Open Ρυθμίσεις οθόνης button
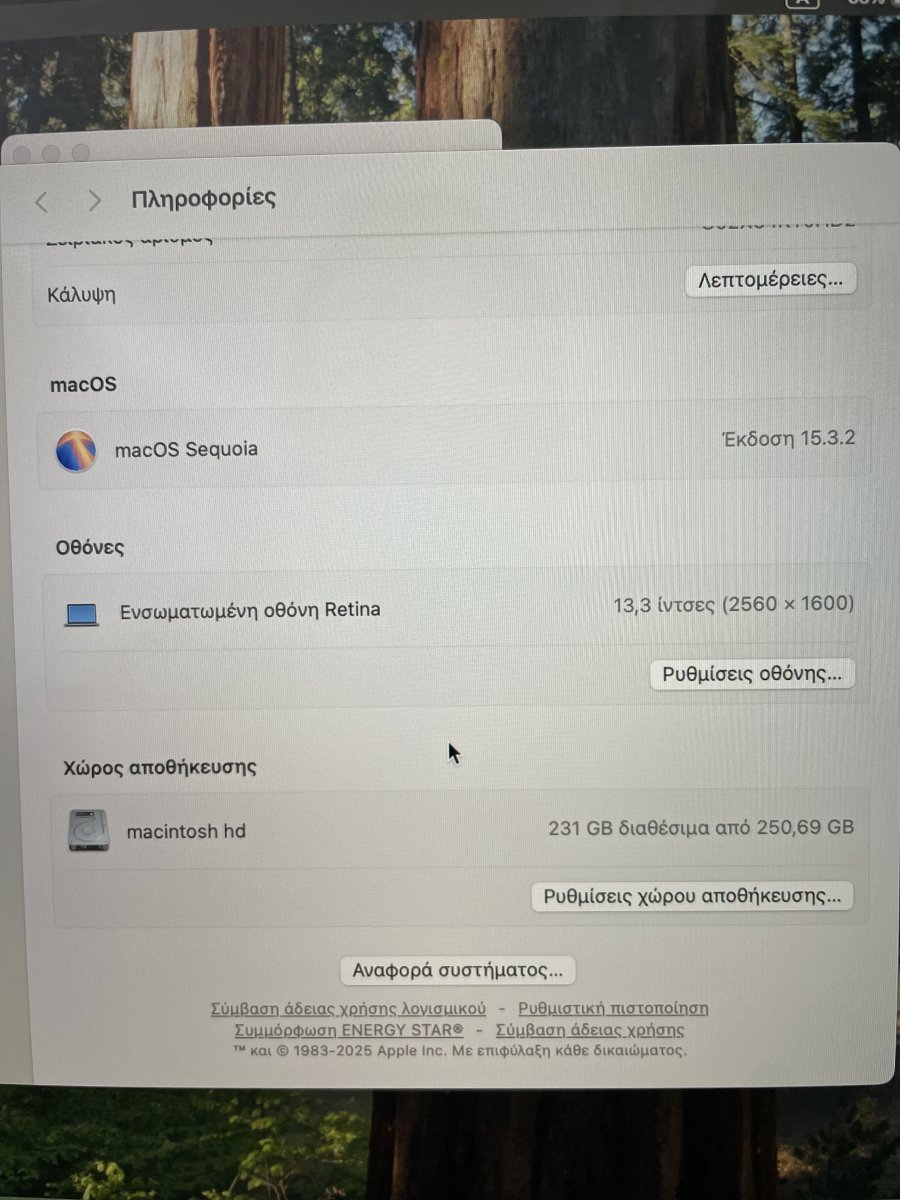Viewport: 900px width, 1200px height. [x=752, y=674]
